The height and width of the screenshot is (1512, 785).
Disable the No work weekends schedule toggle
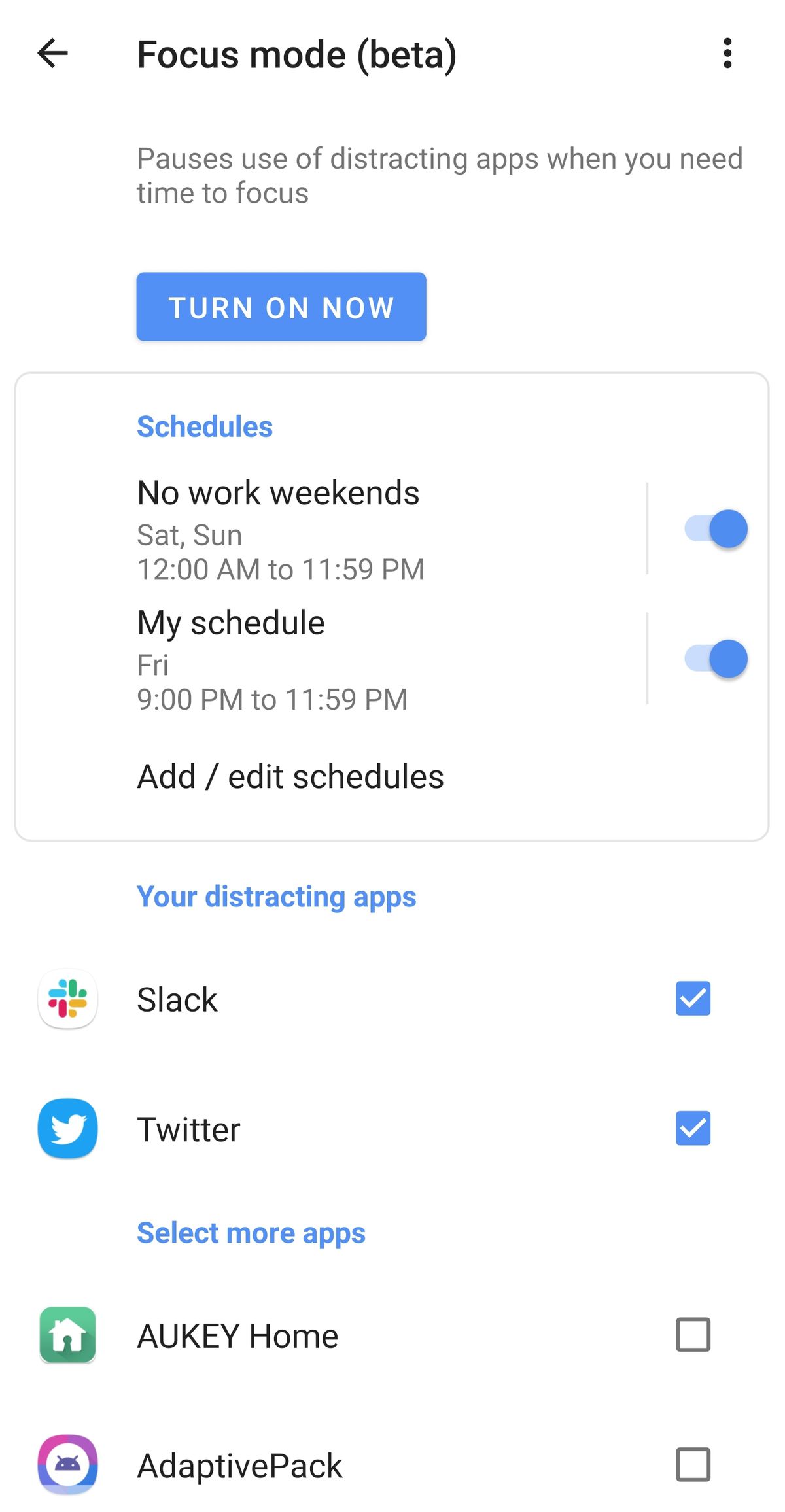click(x=716, y=528)
